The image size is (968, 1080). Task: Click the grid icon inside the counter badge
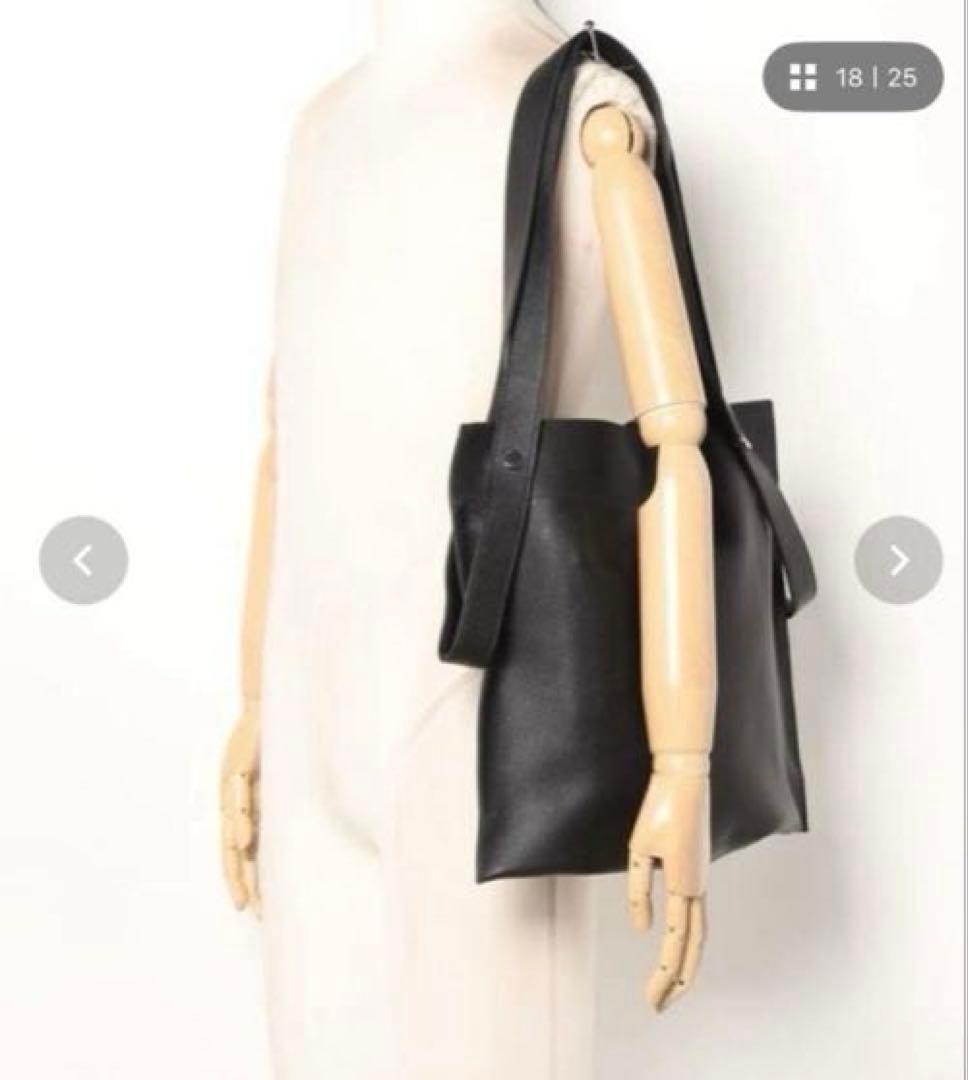click(803, 75)
